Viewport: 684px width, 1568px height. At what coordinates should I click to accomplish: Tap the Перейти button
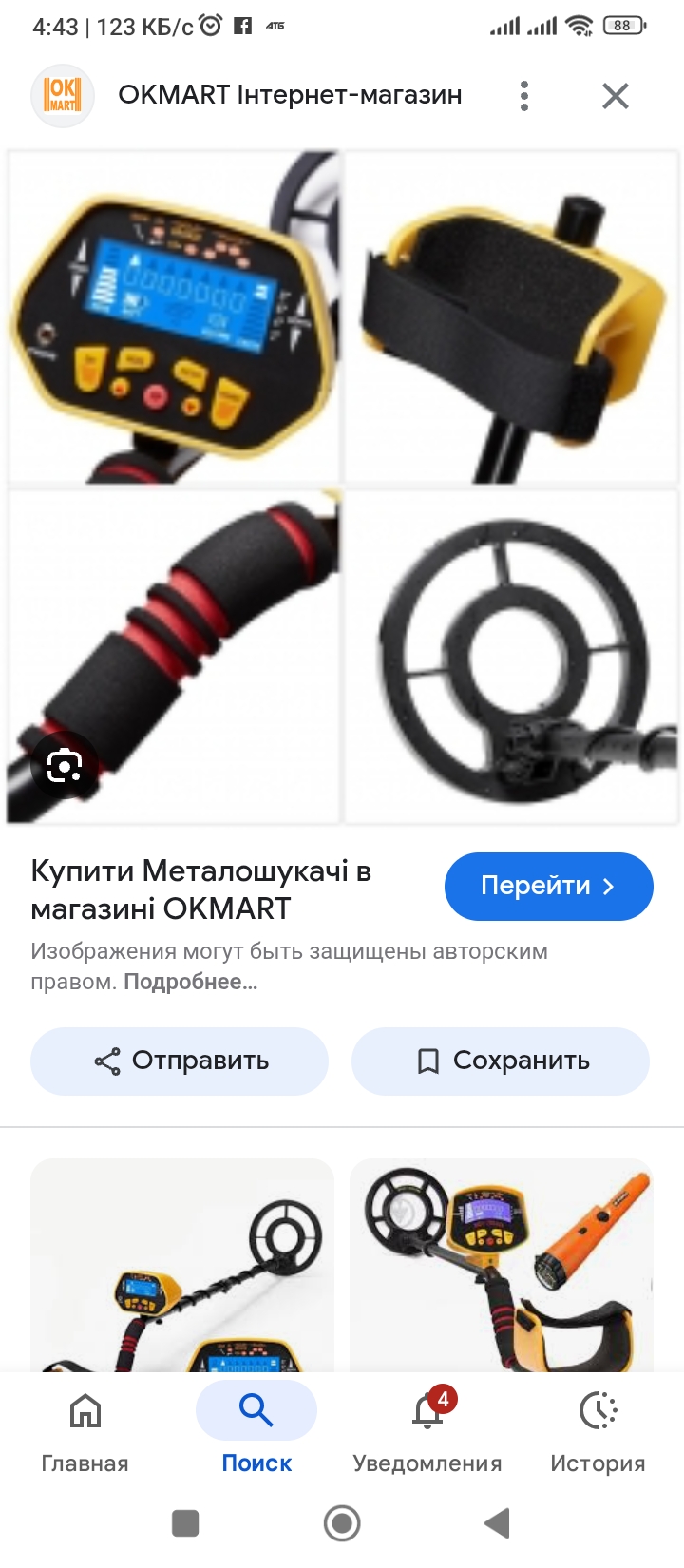tap(548, 886)
